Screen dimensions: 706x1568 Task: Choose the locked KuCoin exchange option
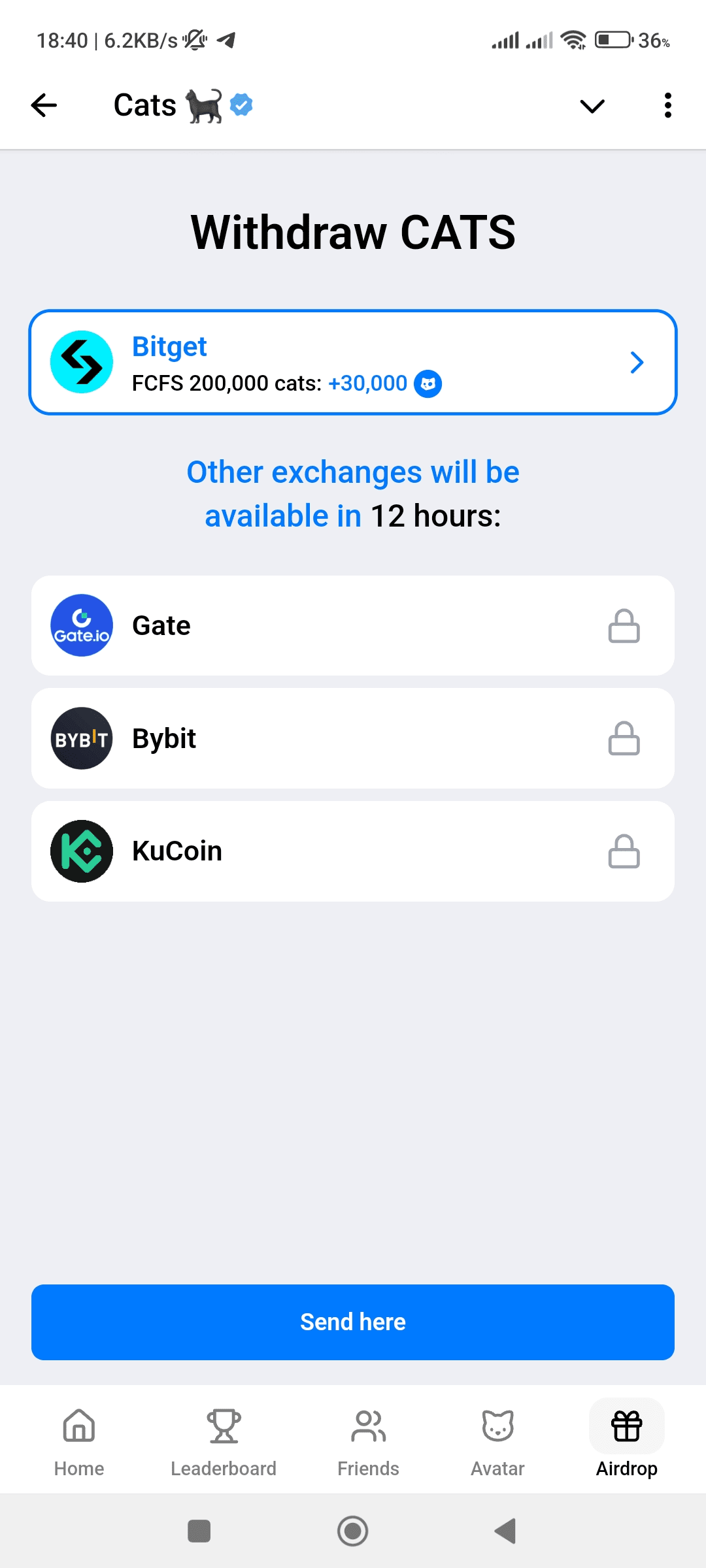click(353, 851)
